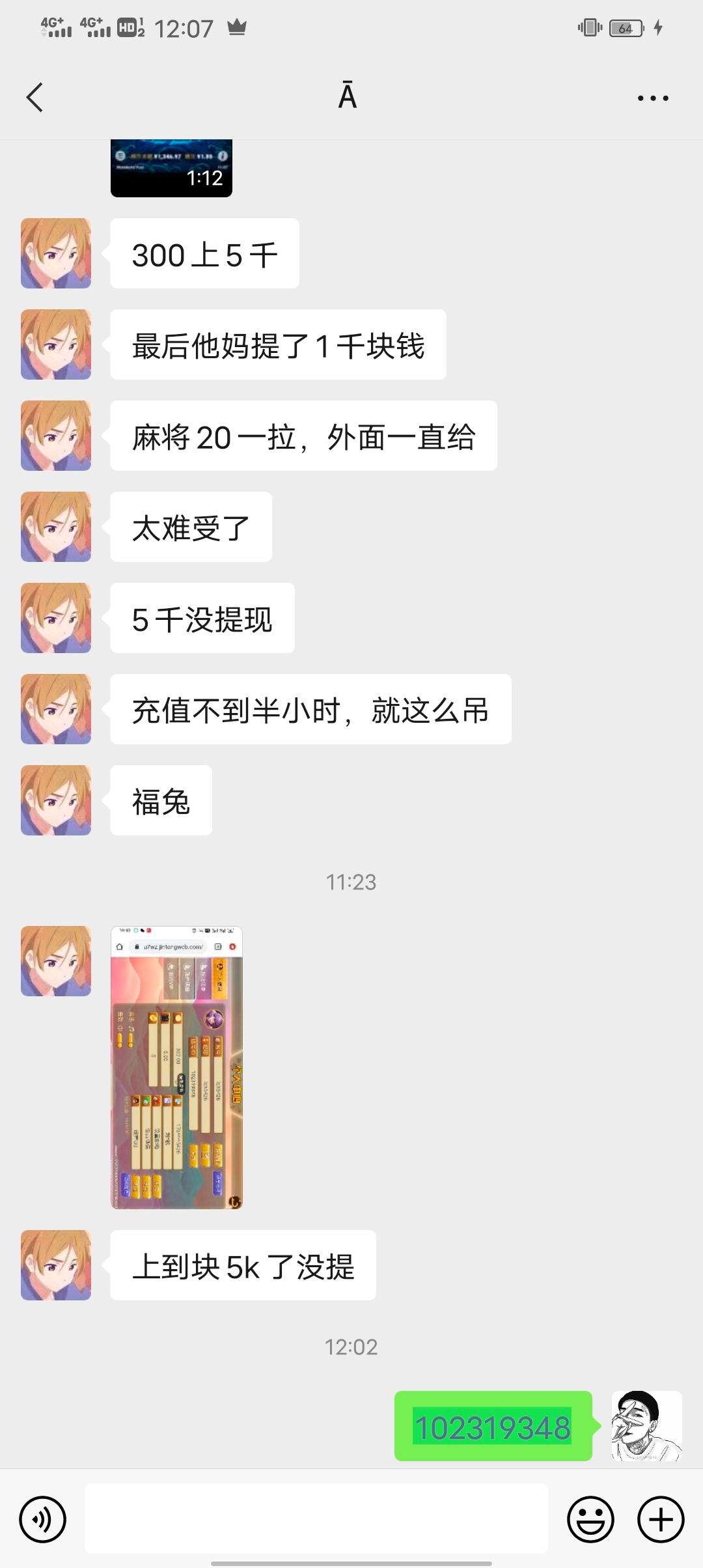Open the plus attachments menu
This screenshot has width=703, height=1568.
point(661,1520)
